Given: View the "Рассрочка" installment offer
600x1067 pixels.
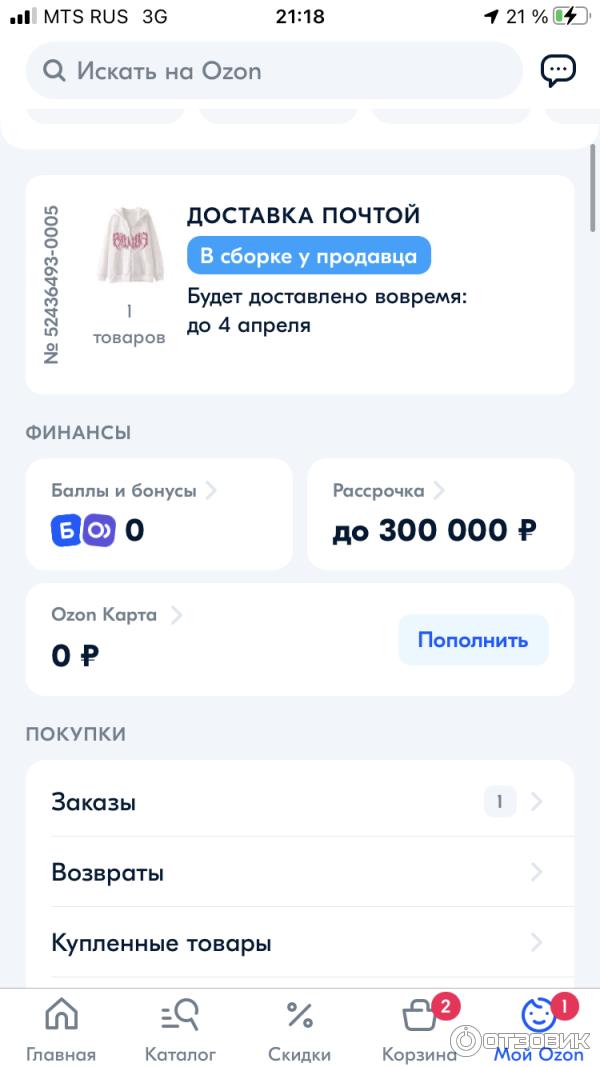Looking at the screenshot, I should pyautogui.click(x=440, y=514).
